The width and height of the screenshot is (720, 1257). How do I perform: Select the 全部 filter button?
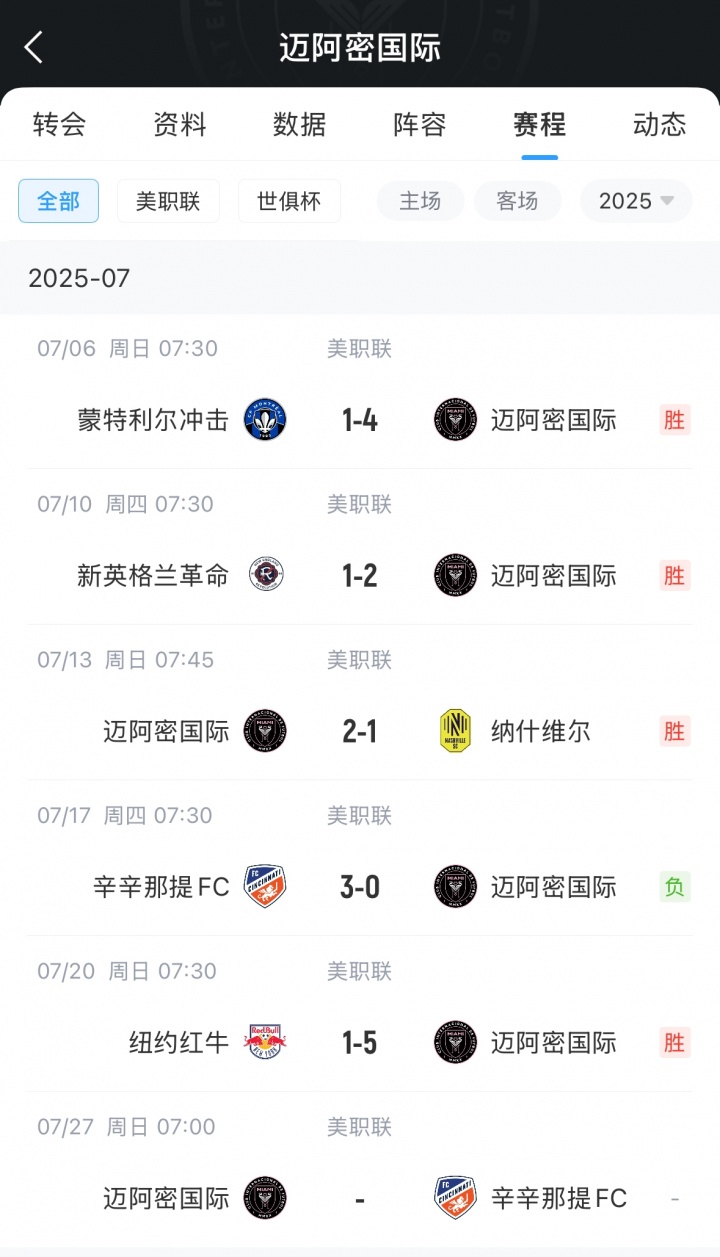(58, 201)
